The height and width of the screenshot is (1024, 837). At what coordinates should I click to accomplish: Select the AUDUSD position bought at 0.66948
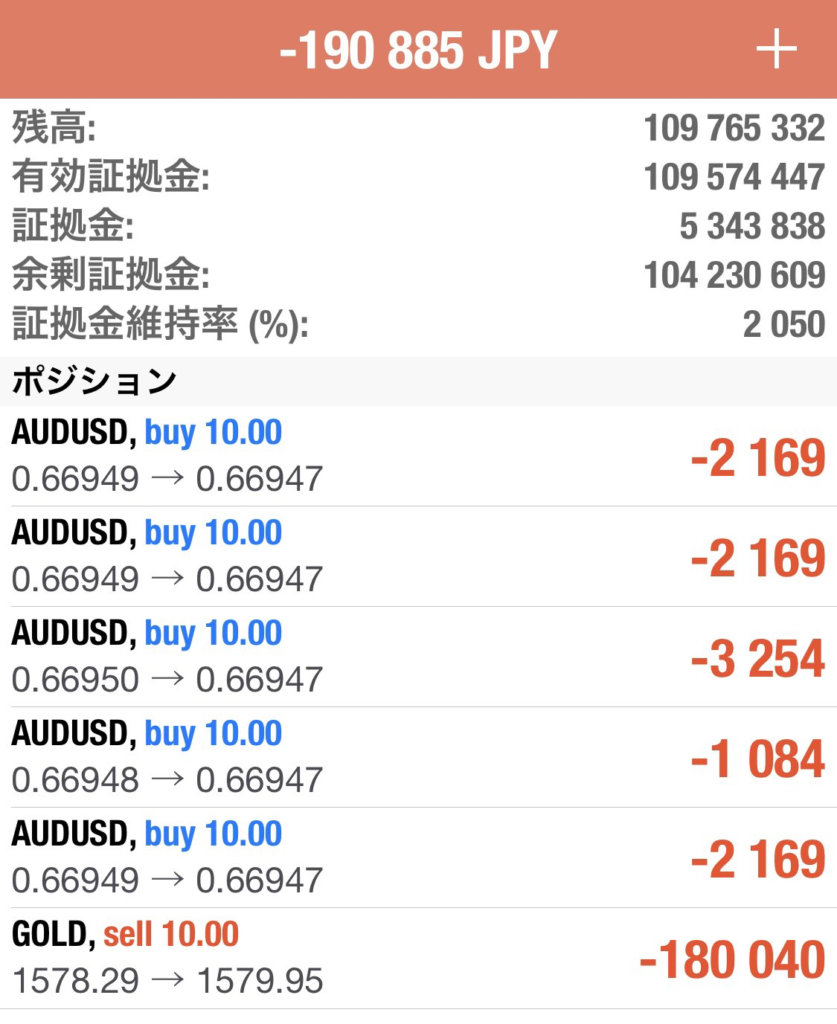418,757
